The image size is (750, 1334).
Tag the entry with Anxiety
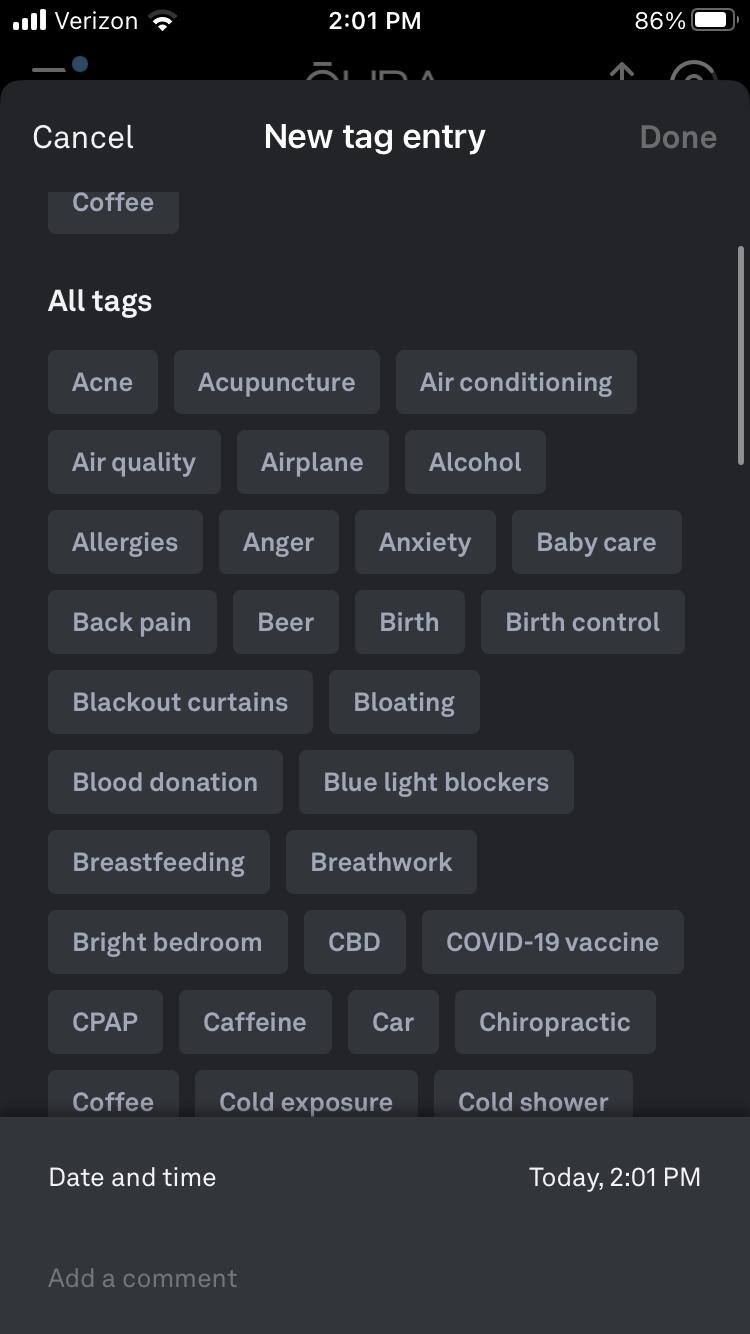425,542
